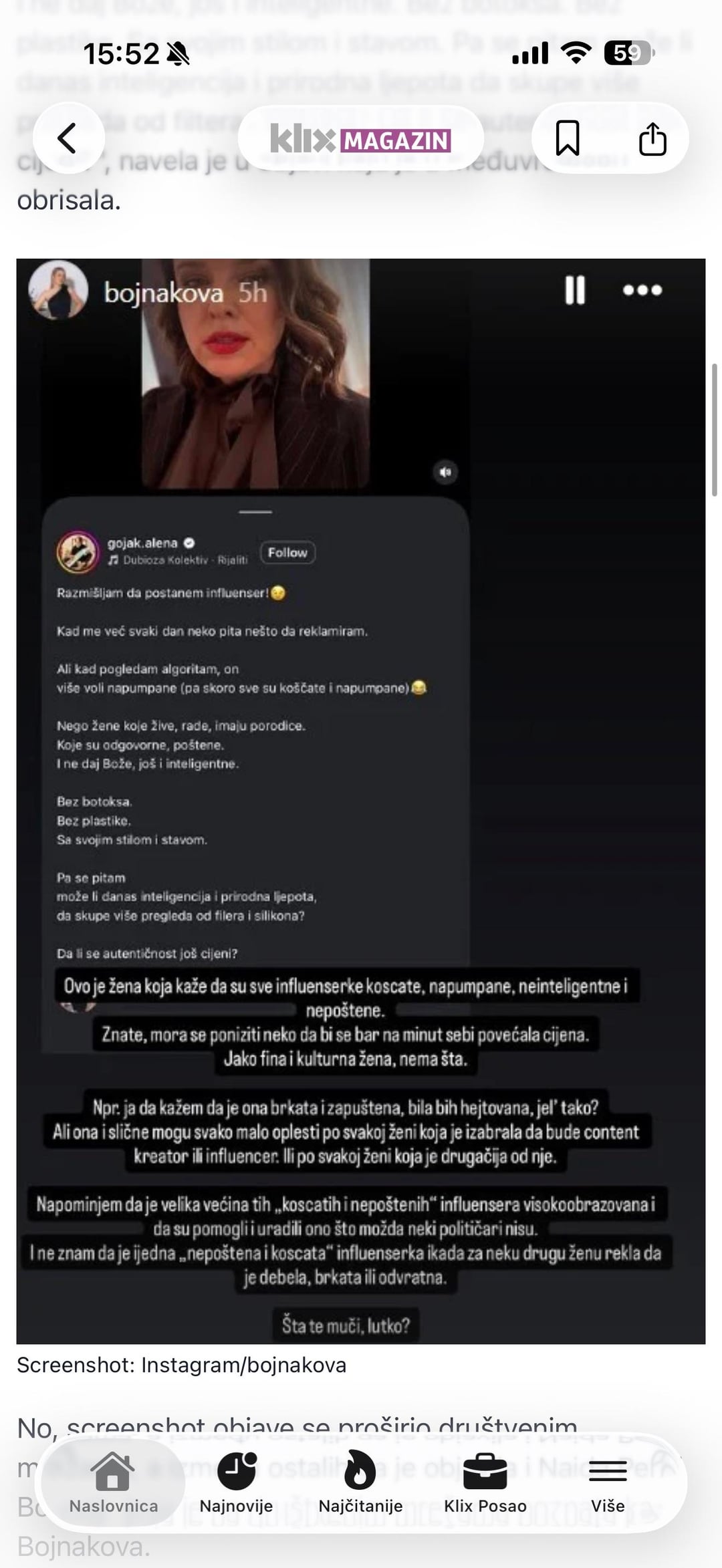
Task: Open the Instagram/bojnakova screenshot image
Action: (361, 801)
